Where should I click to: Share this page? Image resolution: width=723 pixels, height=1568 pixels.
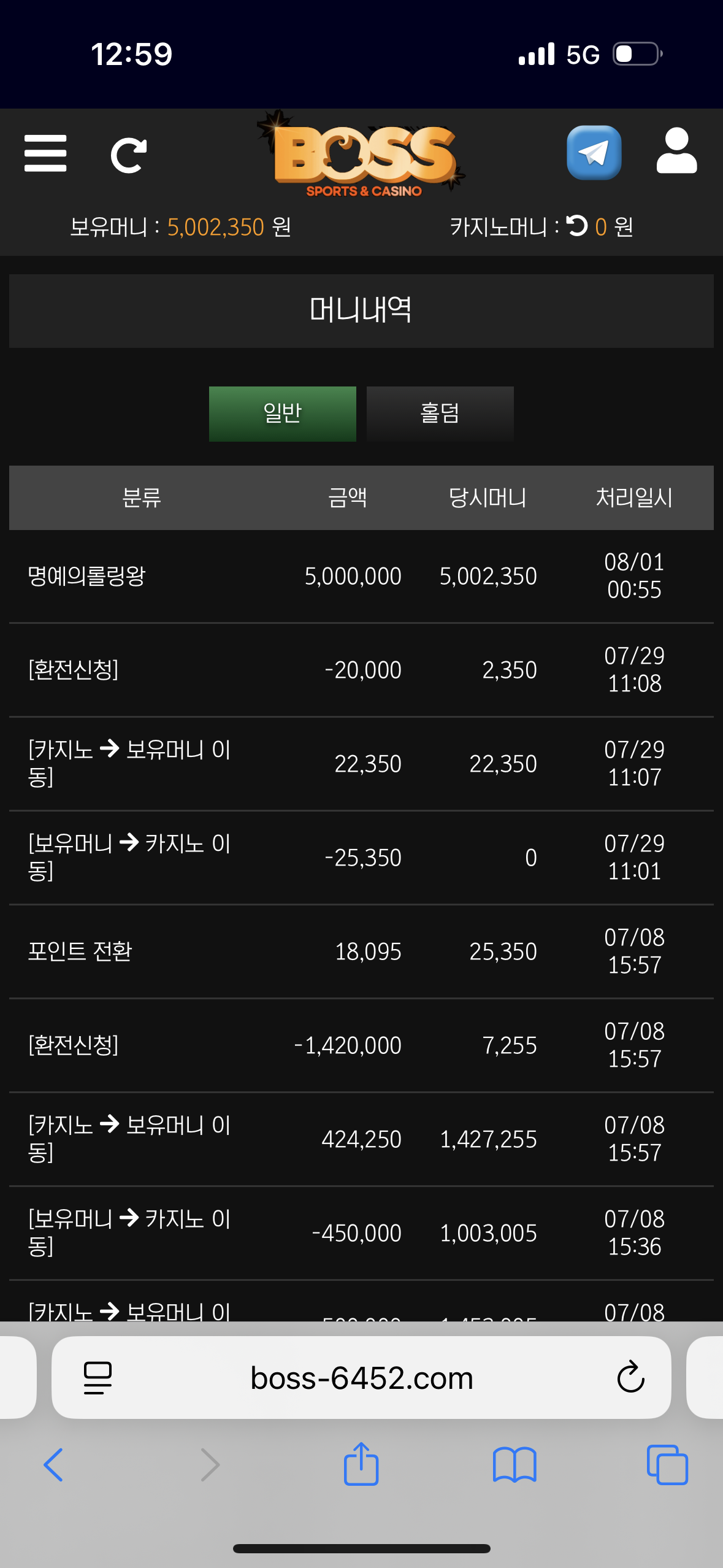tap(361, 1463)
